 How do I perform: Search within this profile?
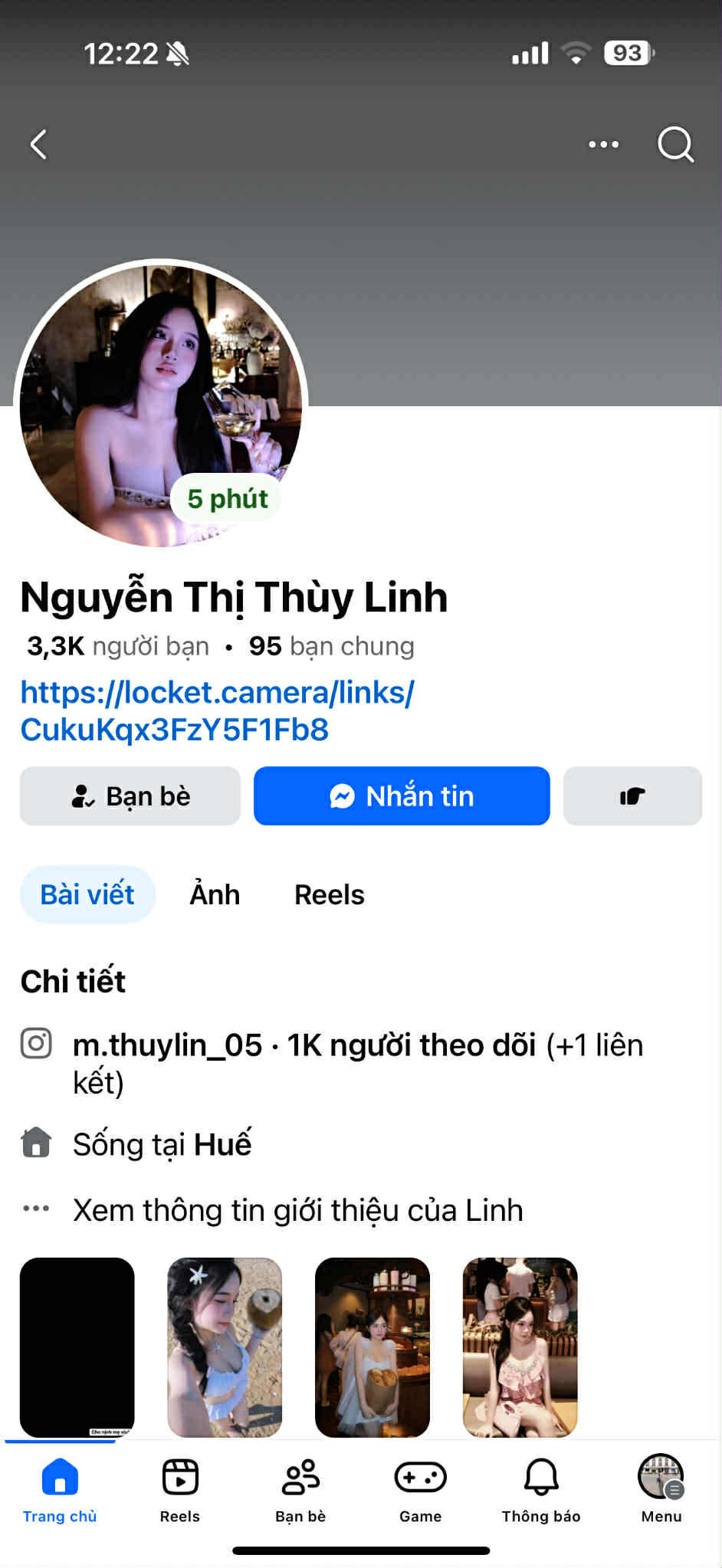(675, 144)
